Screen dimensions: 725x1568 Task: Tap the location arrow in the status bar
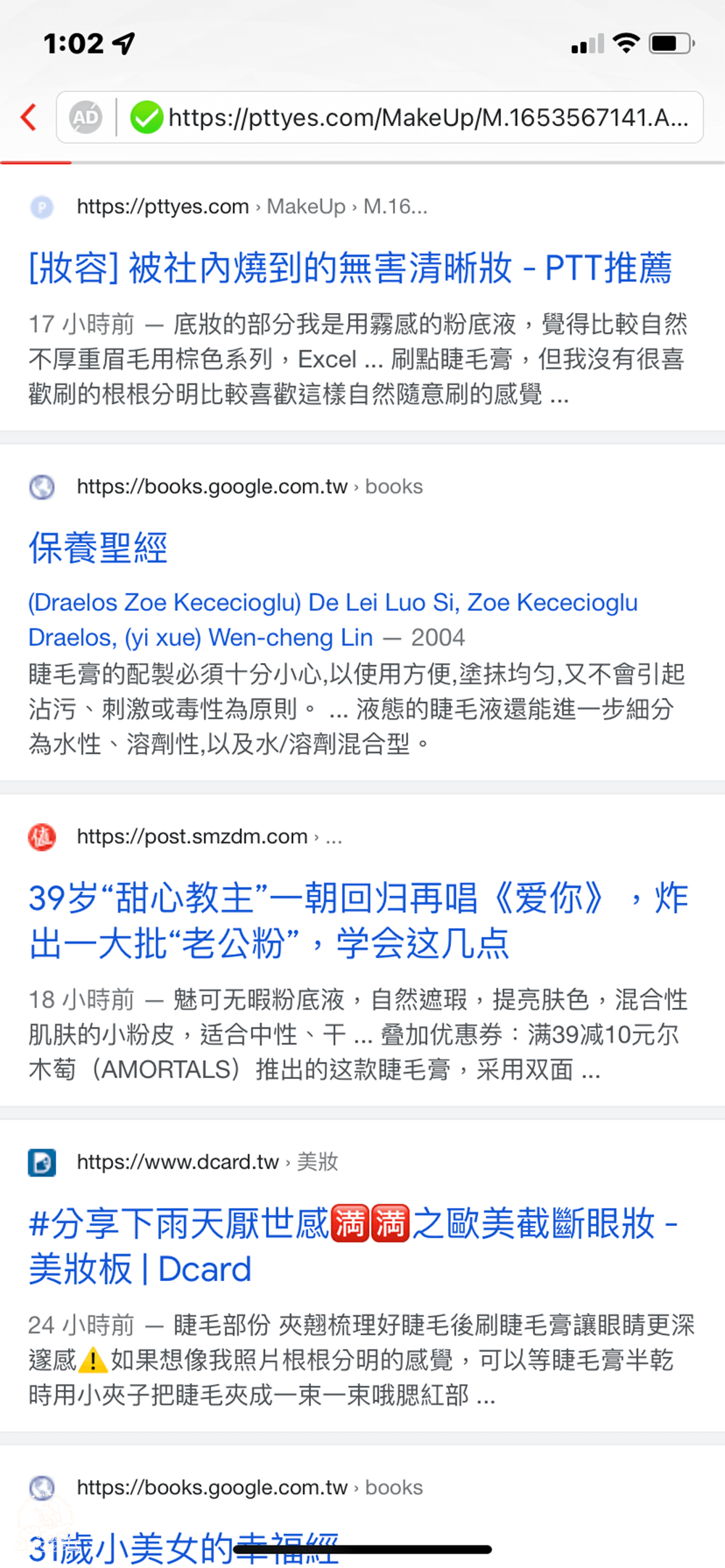(122, 42)
